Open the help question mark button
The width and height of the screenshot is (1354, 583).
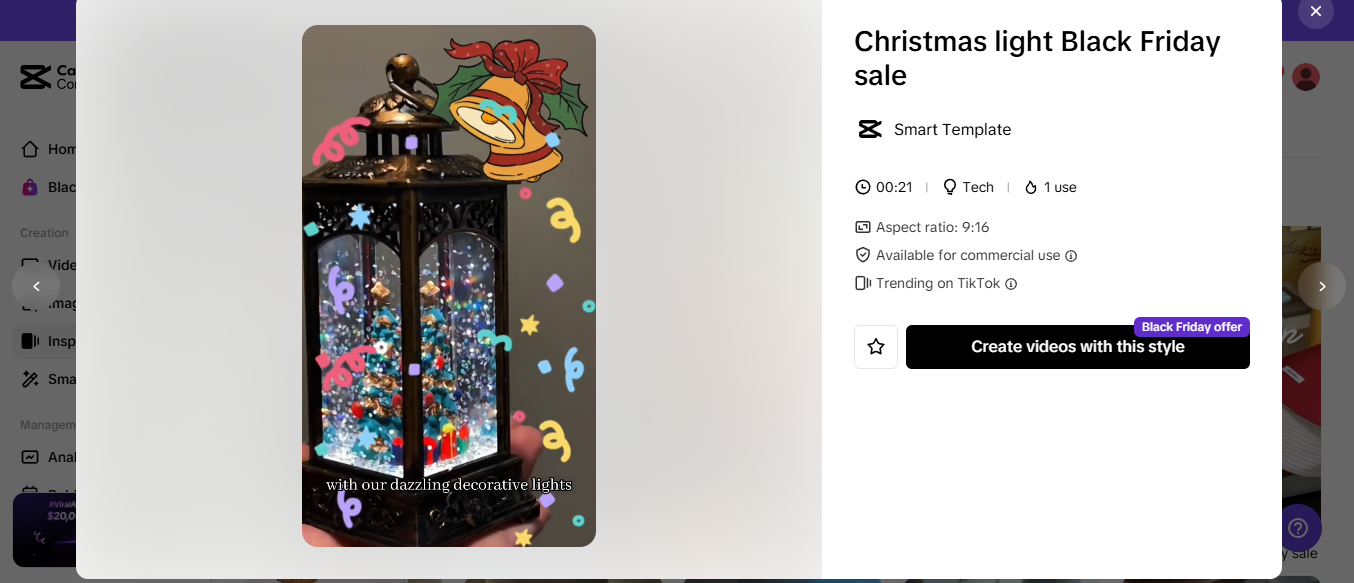click(1298, 527)
